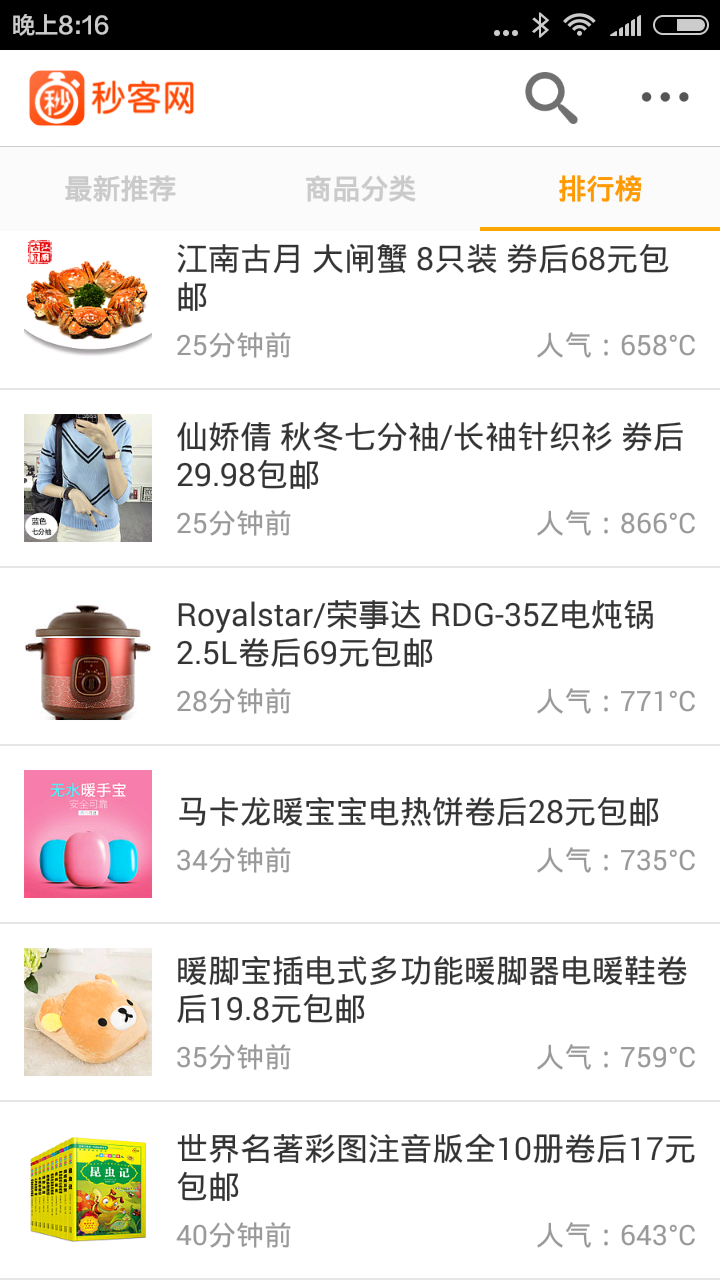Tap the 秒客网 logo icon
Screen dimensions: 720x1280
point(55,97)
